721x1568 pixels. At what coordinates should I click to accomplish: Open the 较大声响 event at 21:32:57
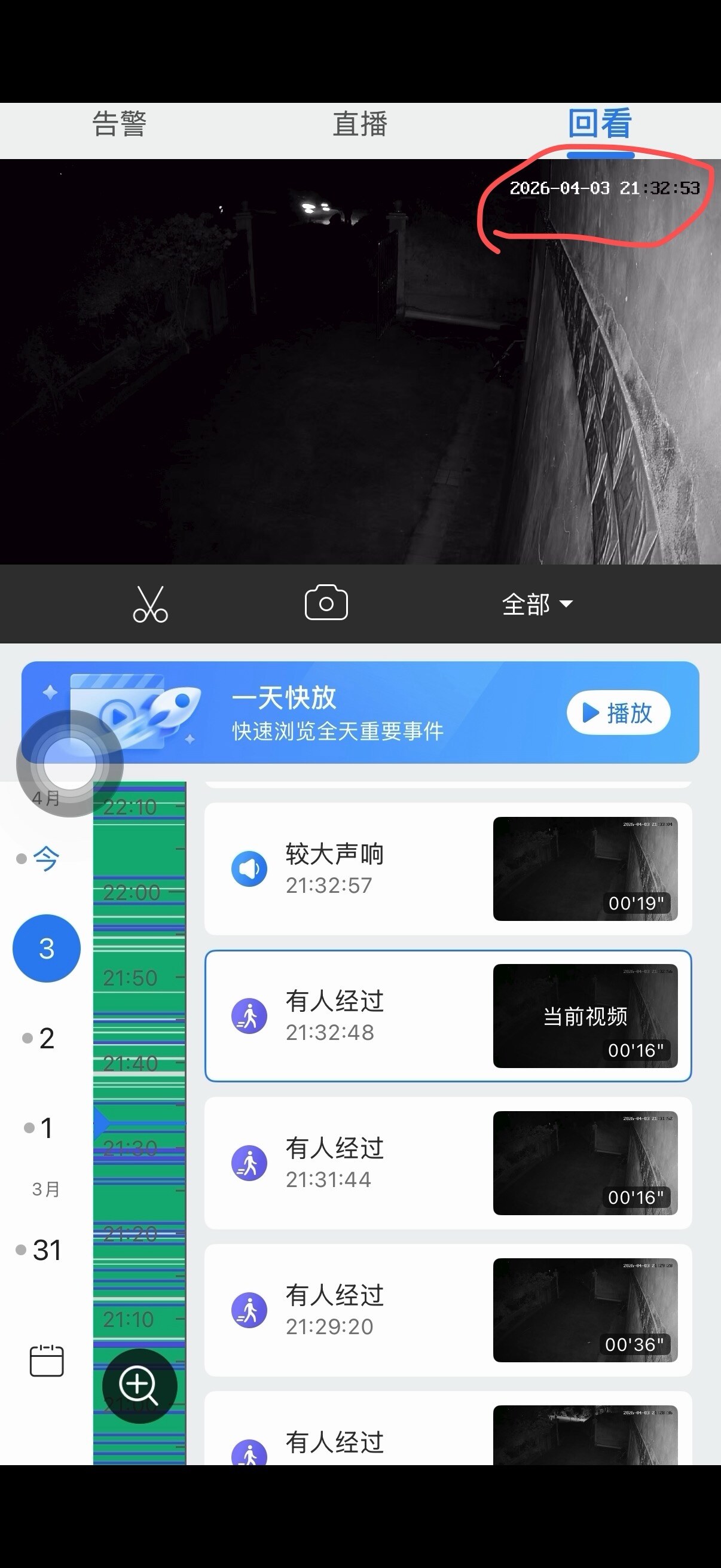click(448, 868)
